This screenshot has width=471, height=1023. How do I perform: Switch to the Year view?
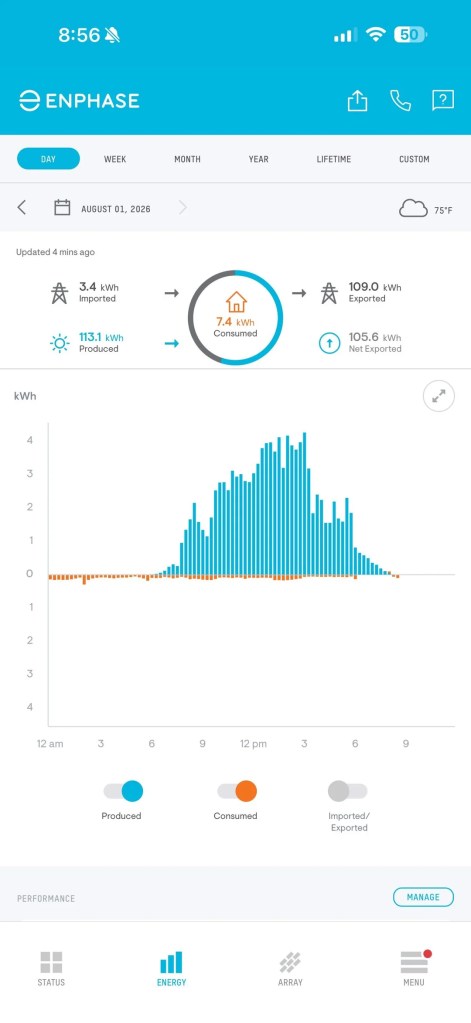(x=258, y=159)
